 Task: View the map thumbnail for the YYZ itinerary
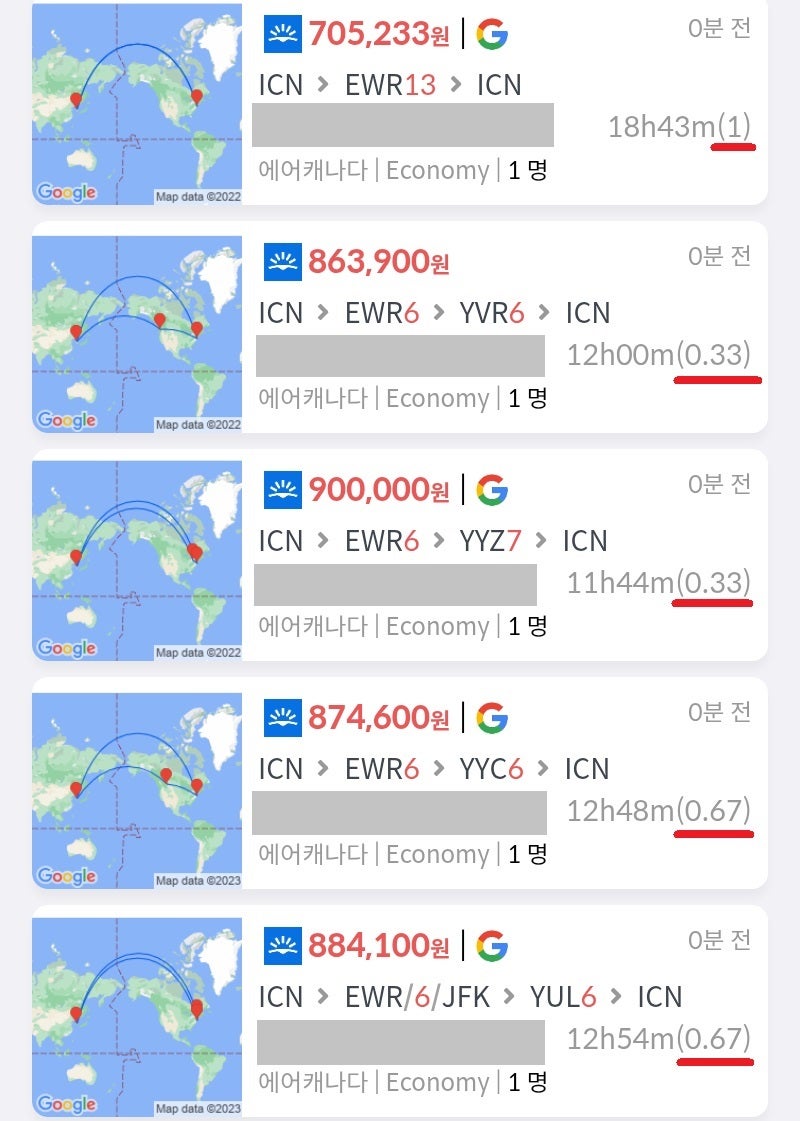[137, 559]
